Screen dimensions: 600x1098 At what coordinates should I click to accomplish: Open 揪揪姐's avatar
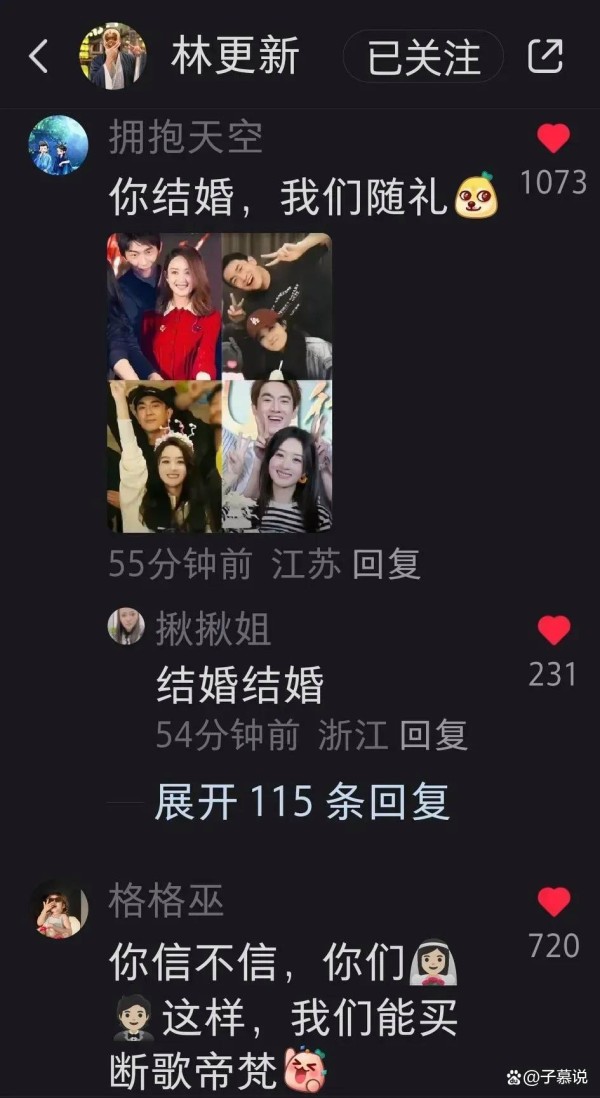coord(126,626)
